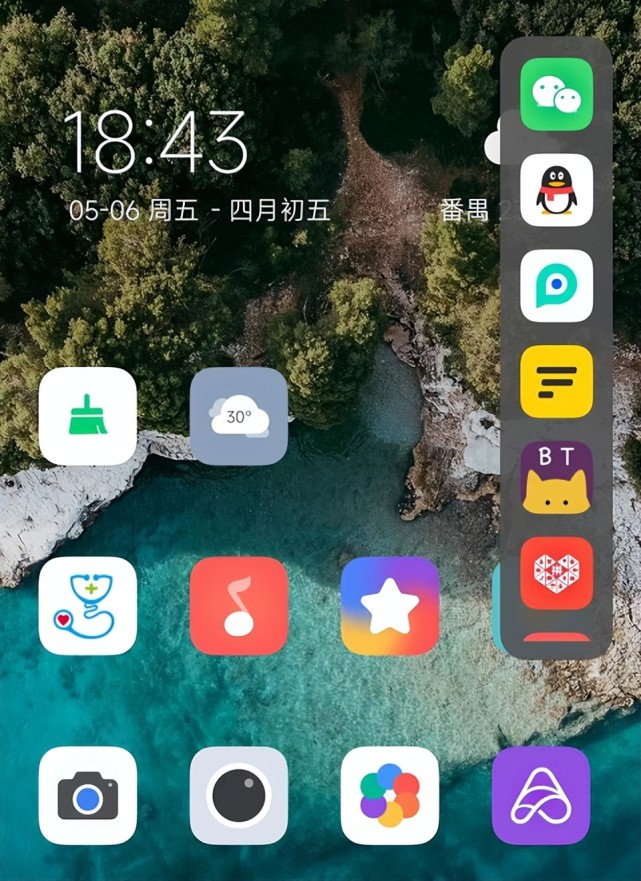Open the yellow notes app in sidebar

click(556, 381)
